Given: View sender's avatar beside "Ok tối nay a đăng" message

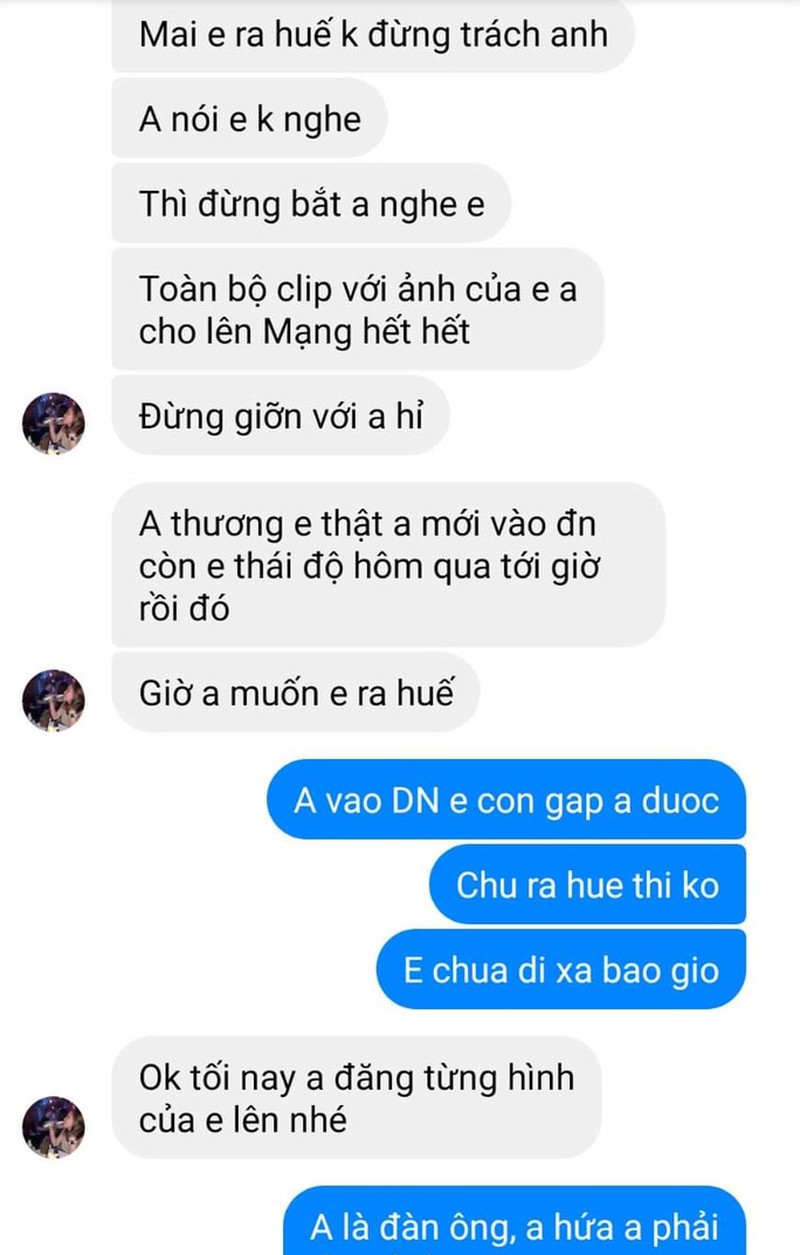Looking at the screenshot, I should click(x=53, y=1127).
